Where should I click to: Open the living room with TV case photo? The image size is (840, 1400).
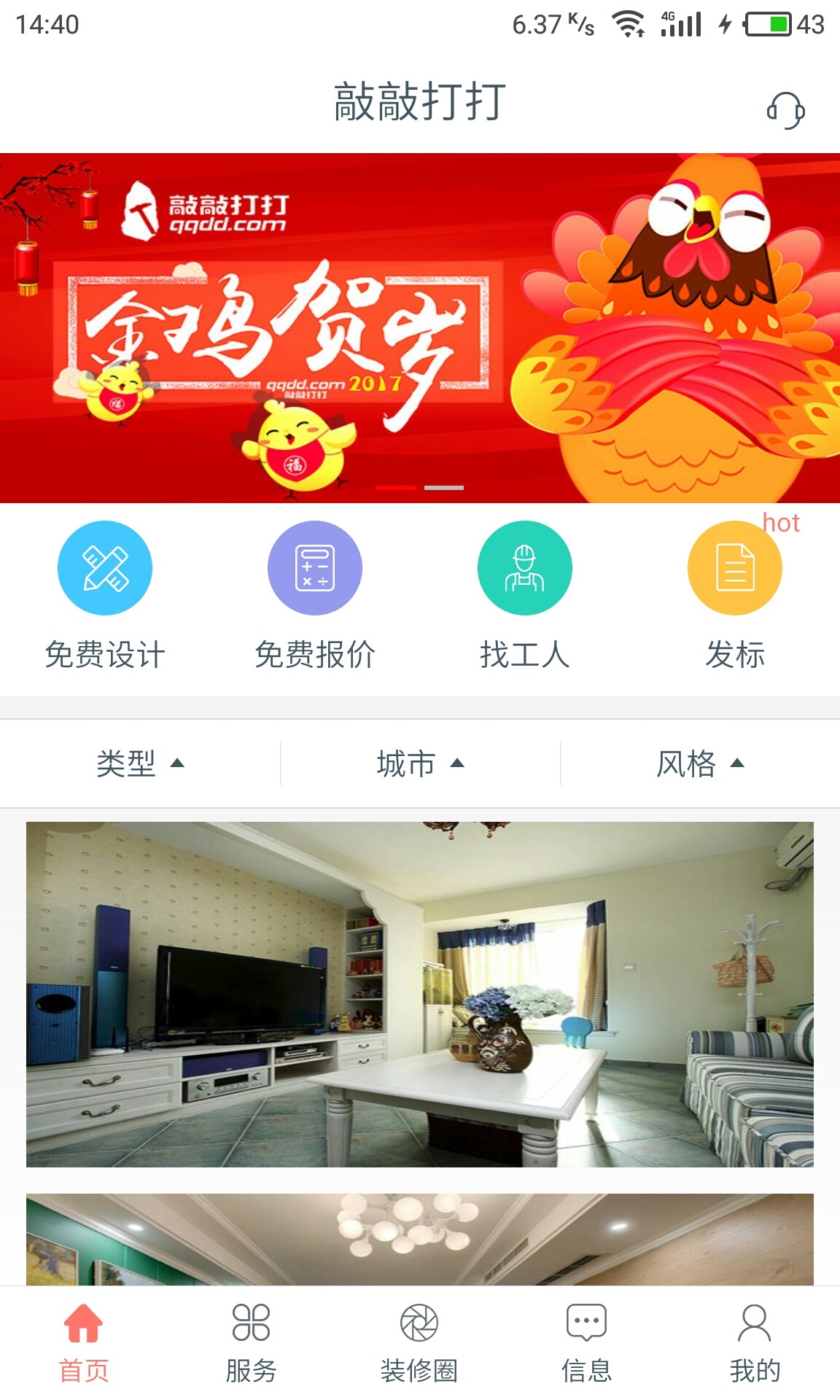[420, 994]
